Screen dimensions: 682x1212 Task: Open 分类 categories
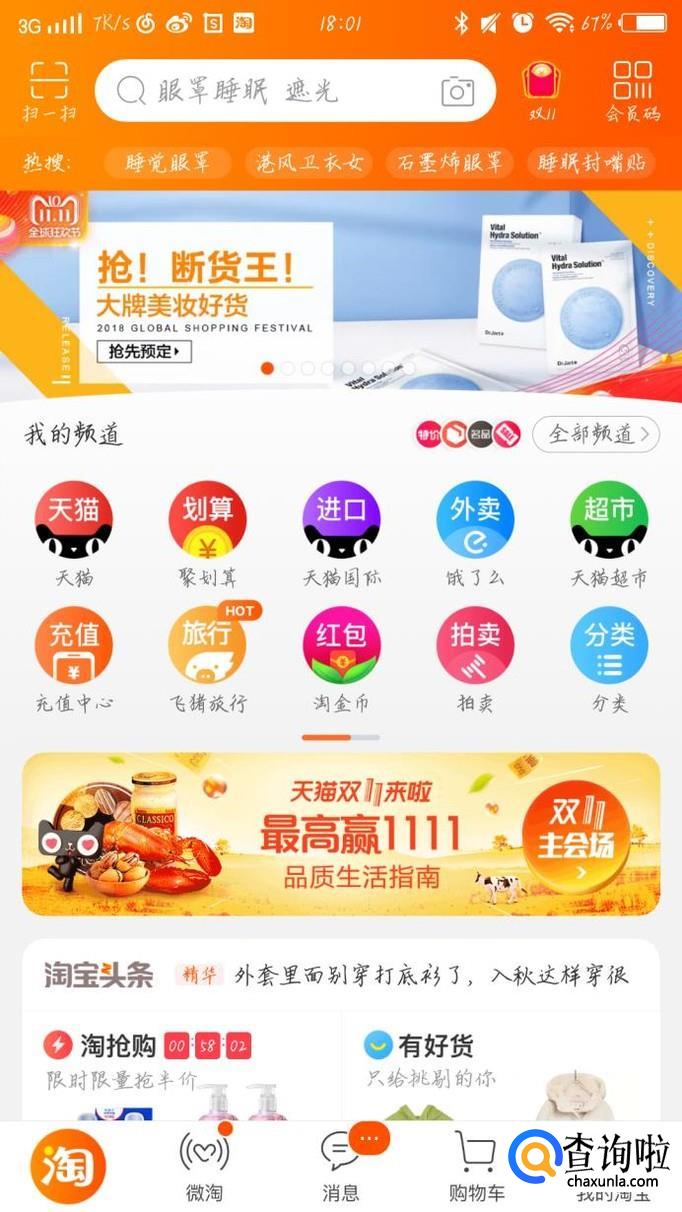(608, 657)
